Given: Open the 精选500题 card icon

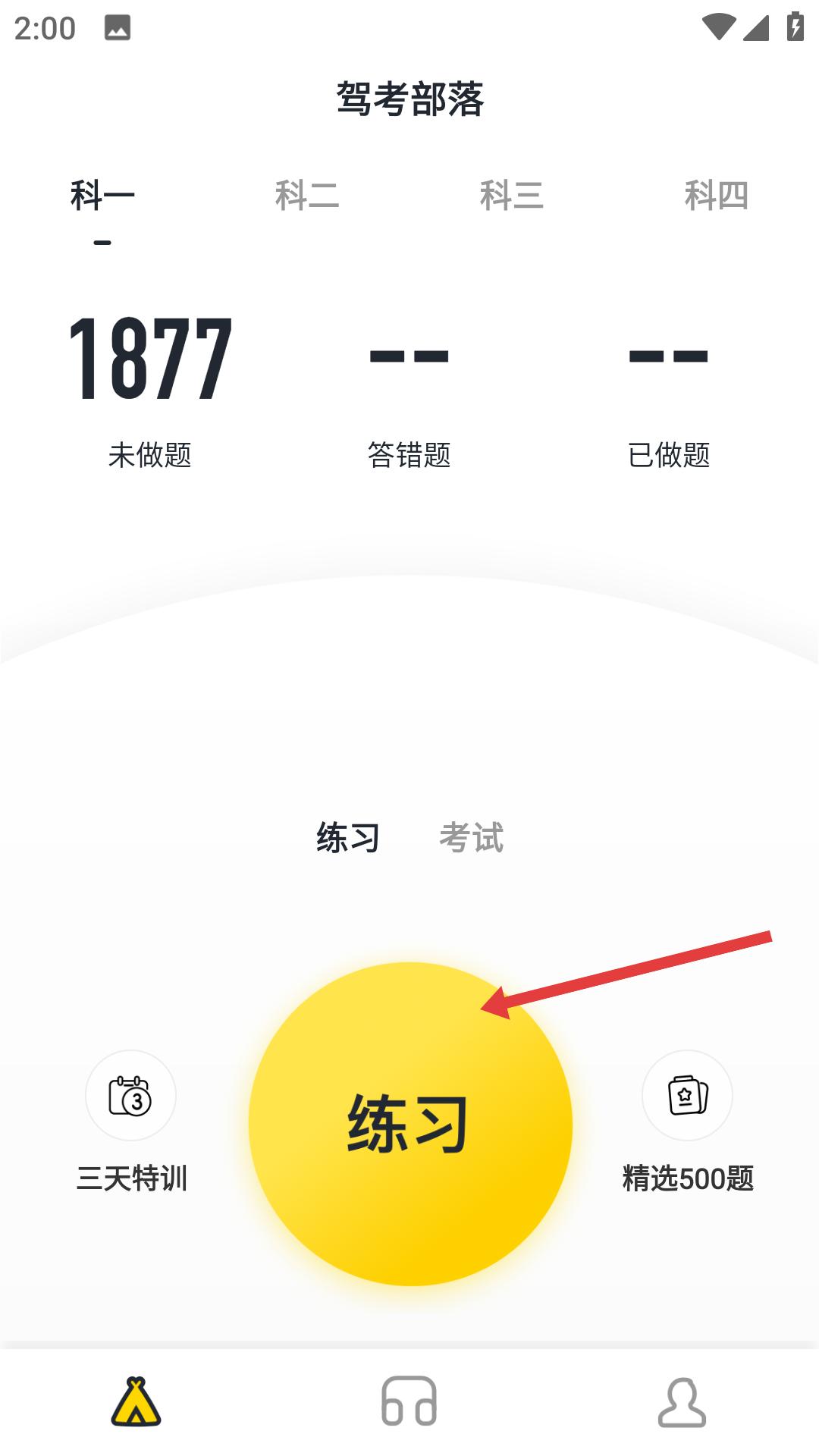Looking at the screenshot, I should [x=687, y=1096].
